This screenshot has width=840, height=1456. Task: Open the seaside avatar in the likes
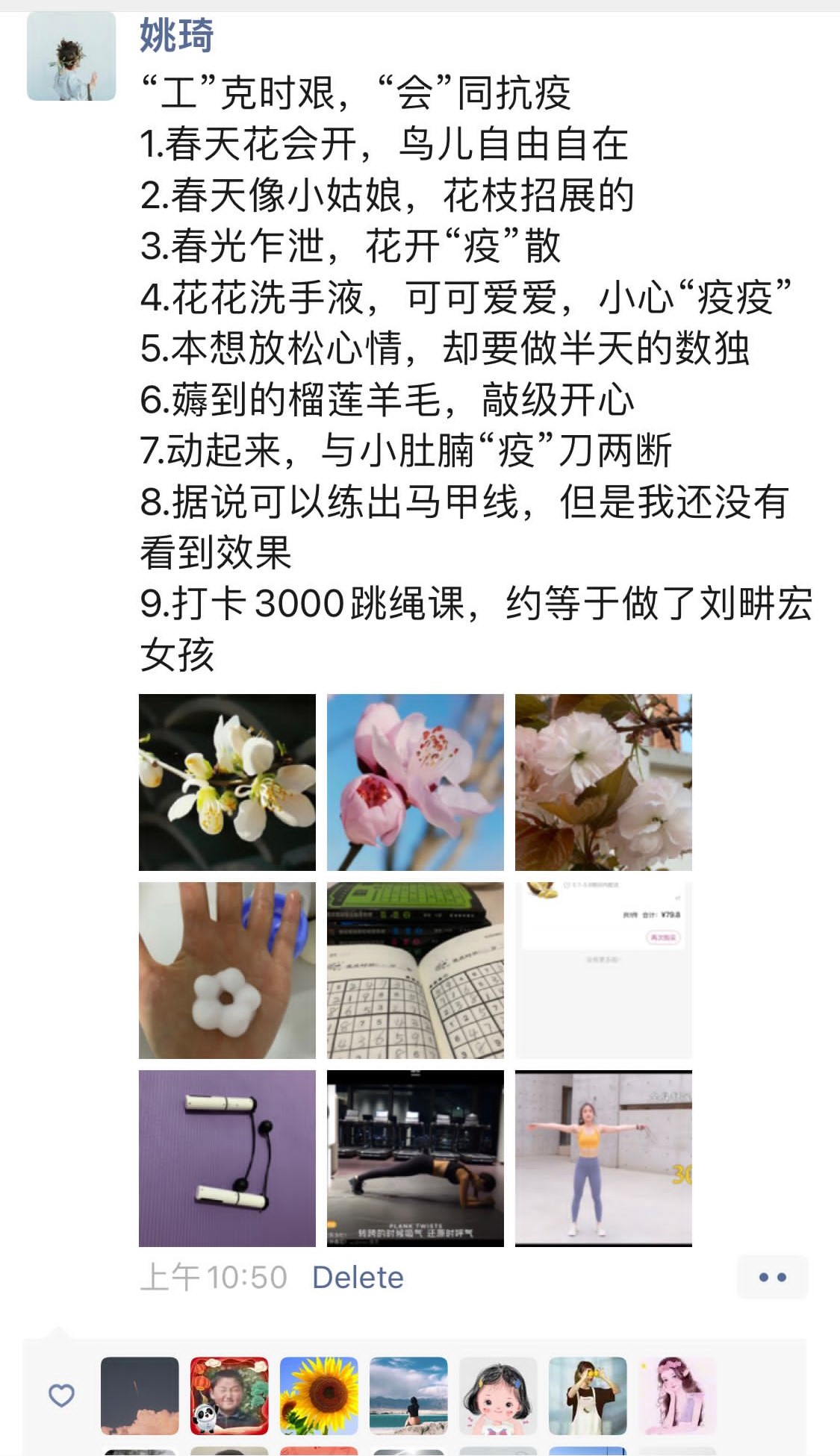click(408, 1396)
